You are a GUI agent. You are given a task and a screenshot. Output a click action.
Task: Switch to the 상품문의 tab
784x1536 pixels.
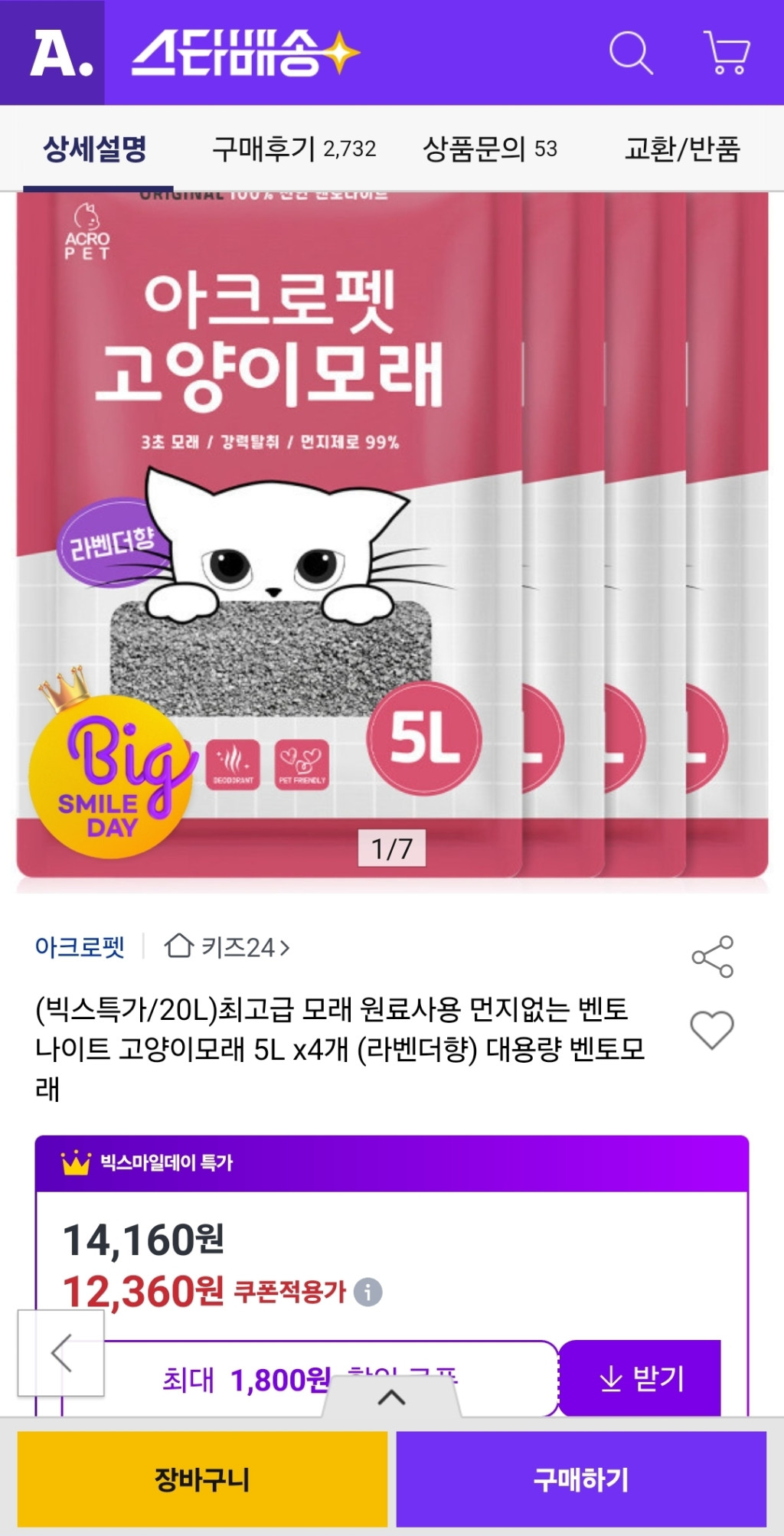(490, 149)
